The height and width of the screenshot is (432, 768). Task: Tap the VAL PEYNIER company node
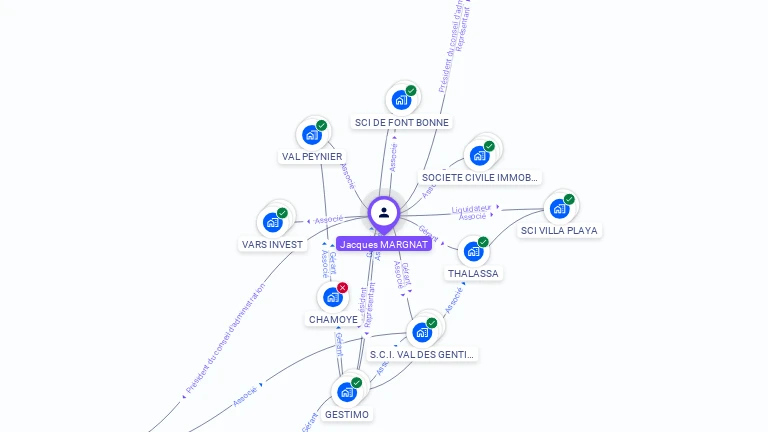pyautogui.click(x=311, y=134)
